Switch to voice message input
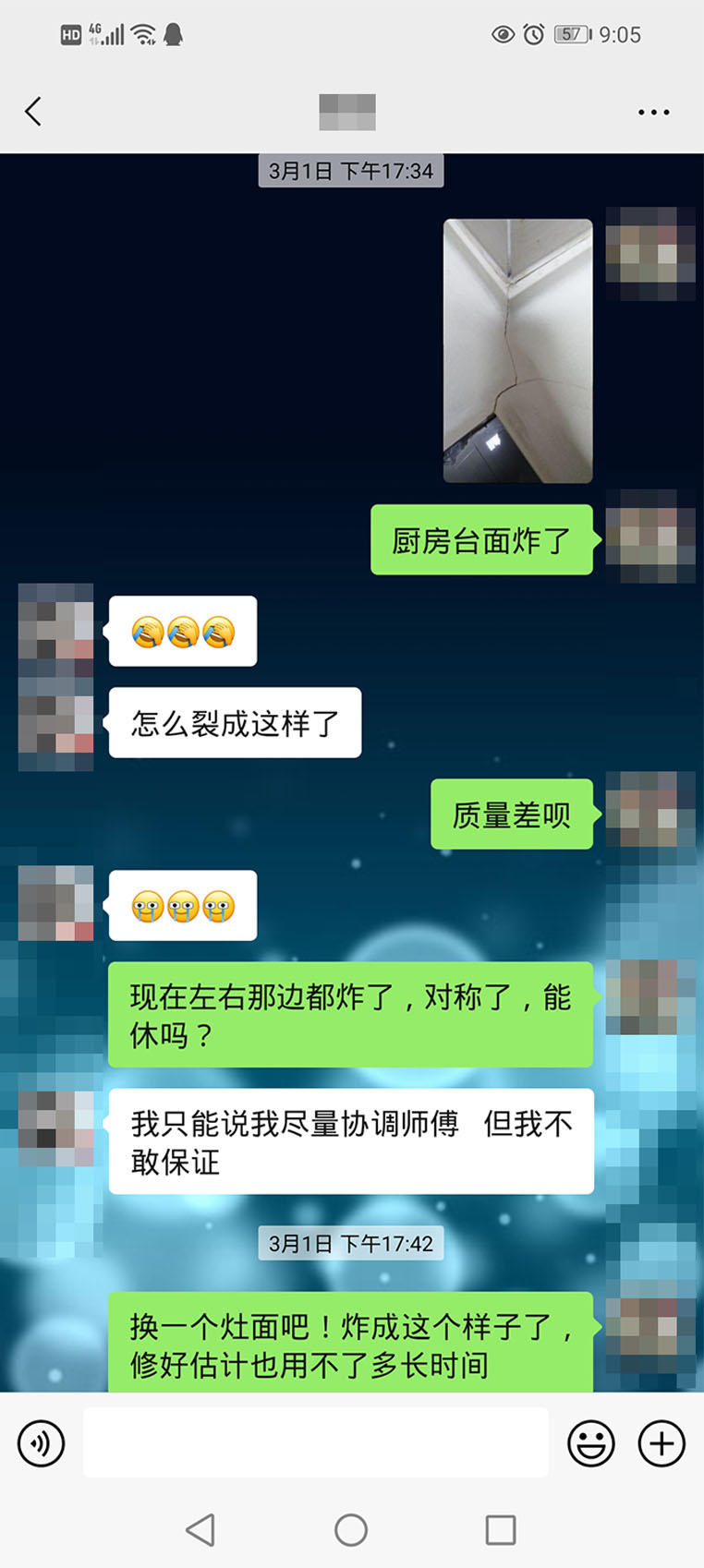 coord(42,1443)
